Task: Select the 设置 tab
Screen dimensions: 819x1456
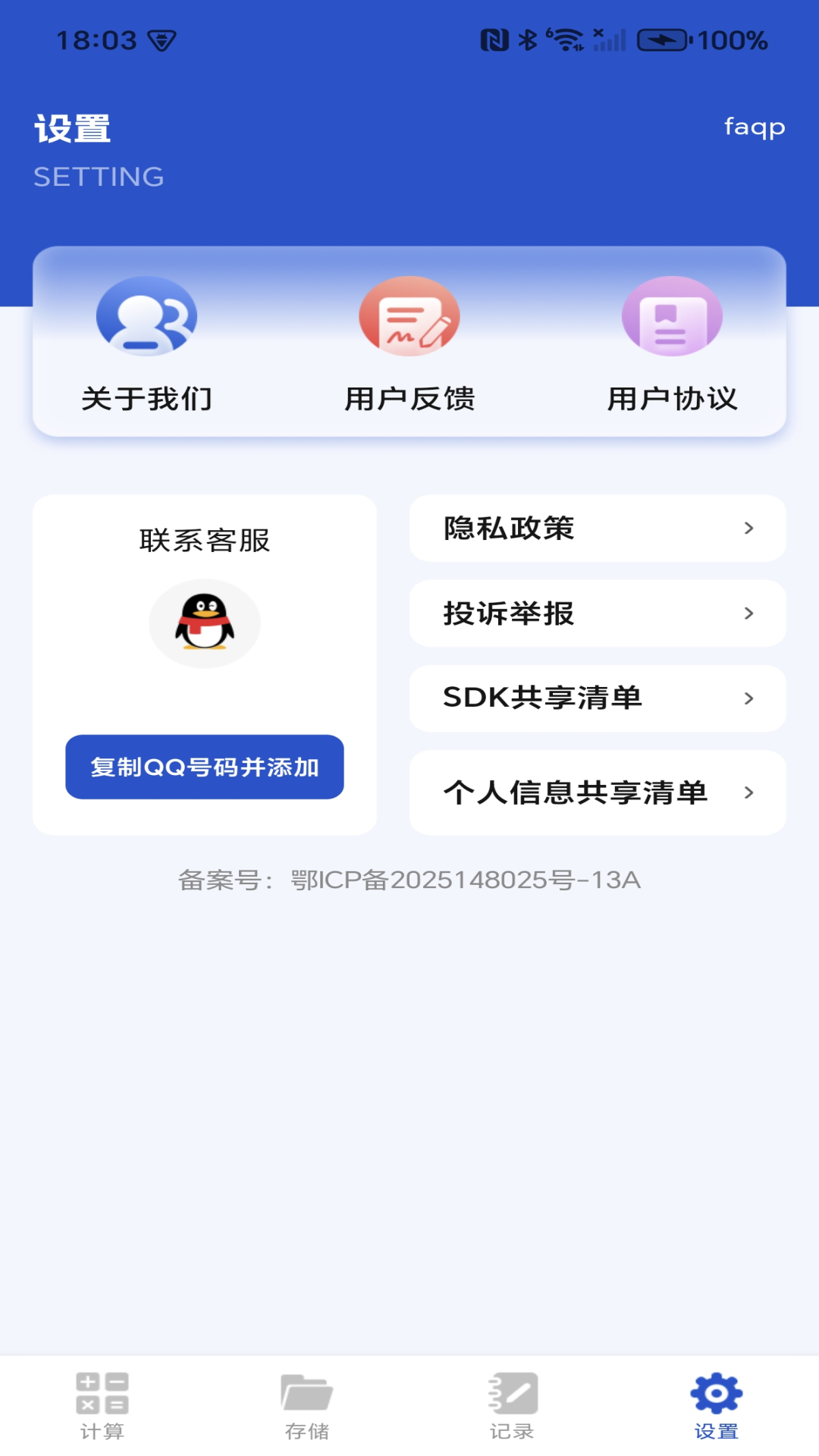Action: 717,1406
